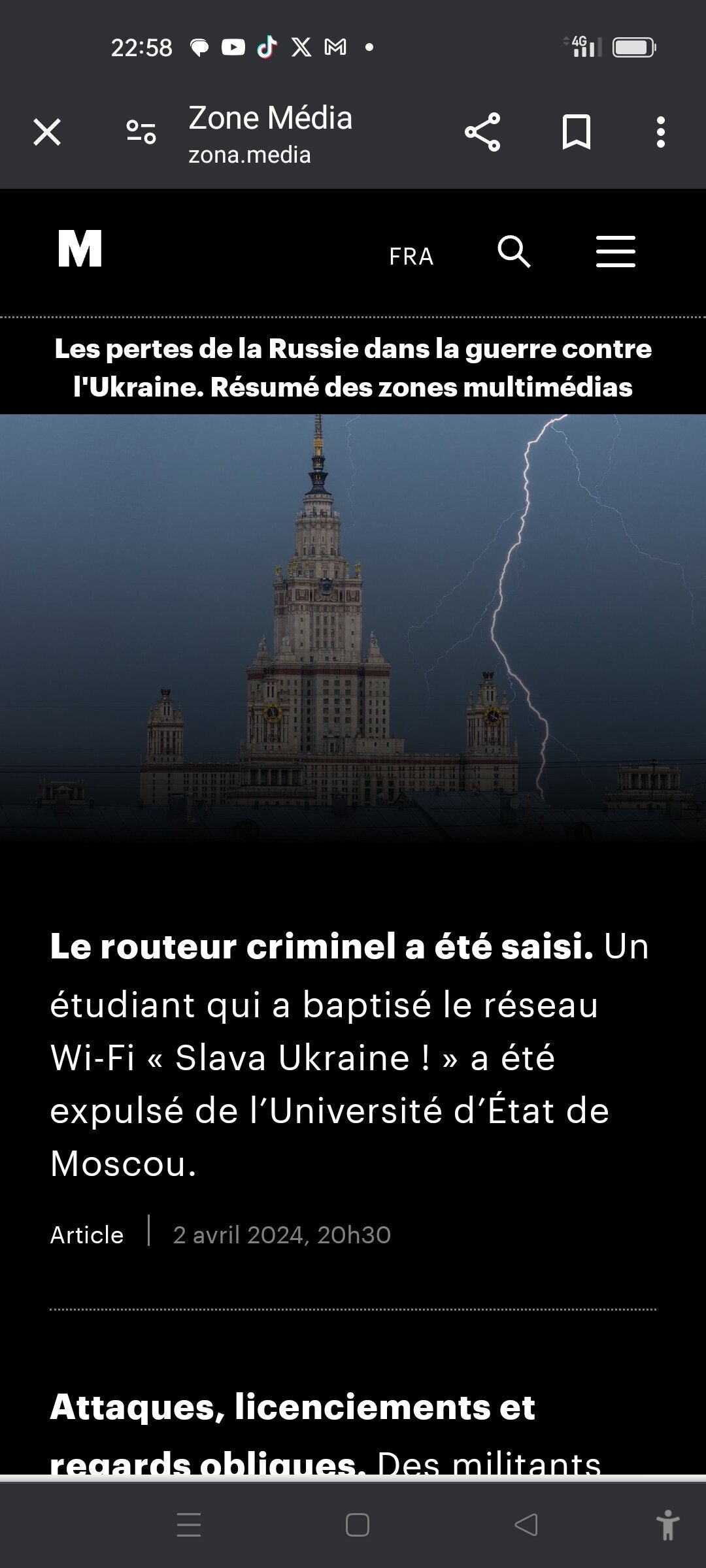
Task: Share this Zone Média page
Action: [x=482, y=133]
